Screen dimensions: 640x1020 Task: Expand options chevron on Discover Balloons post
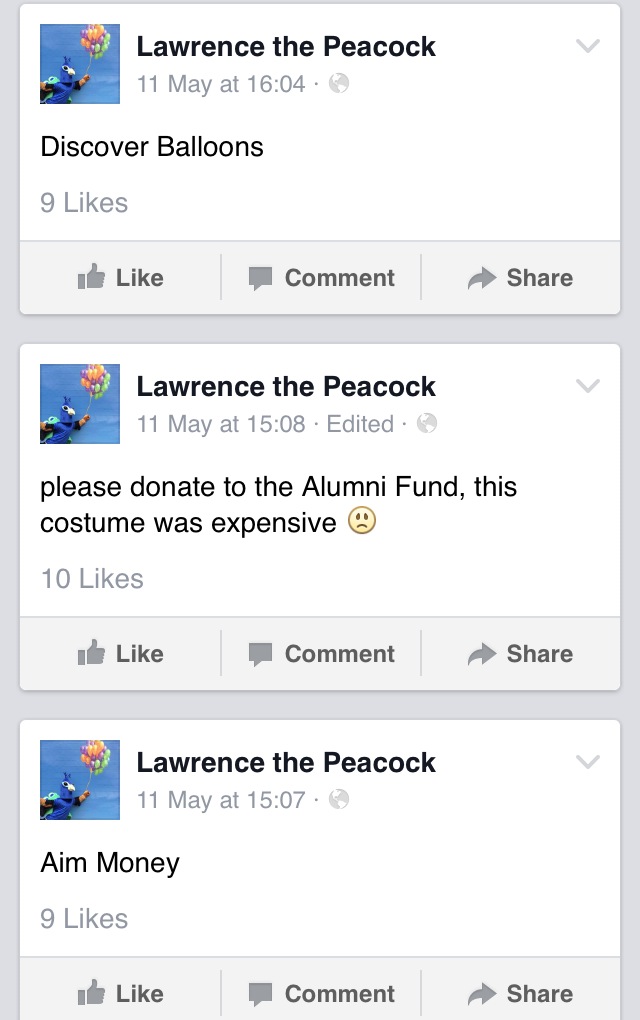coord(588,46)
